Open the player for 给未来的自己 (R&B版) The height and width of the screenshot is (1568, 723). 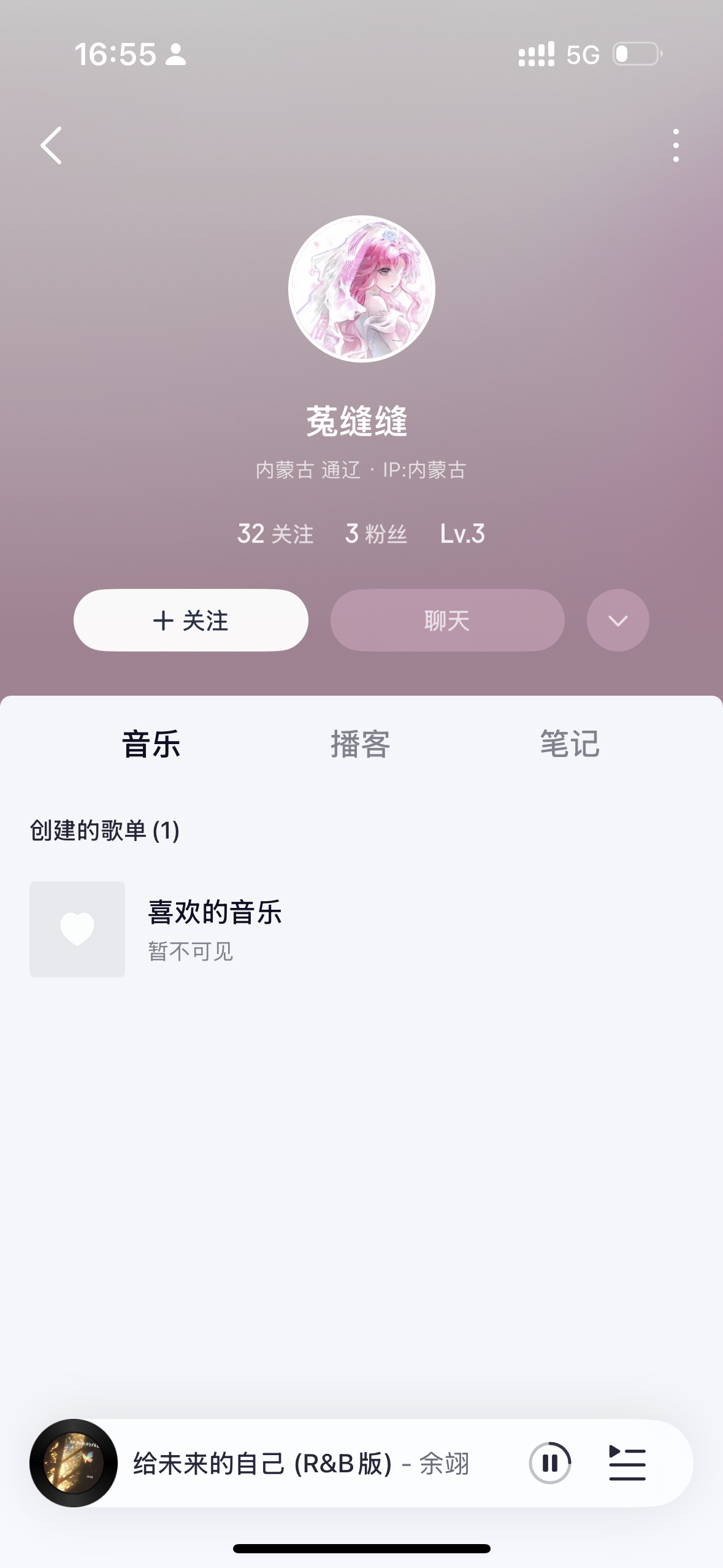[264, 1463]
